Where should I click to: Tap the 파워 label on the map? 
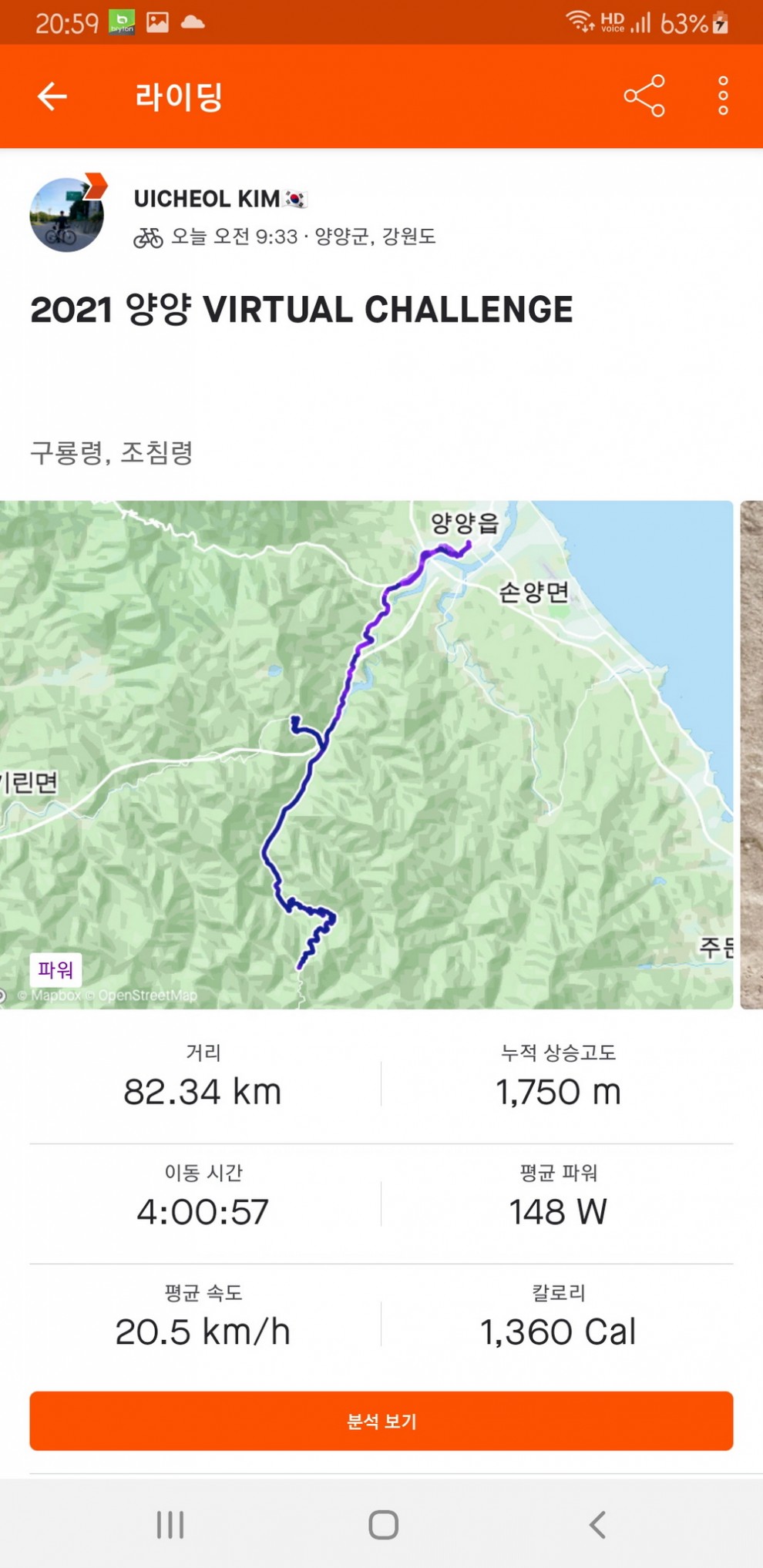click(x=55, y=969)
